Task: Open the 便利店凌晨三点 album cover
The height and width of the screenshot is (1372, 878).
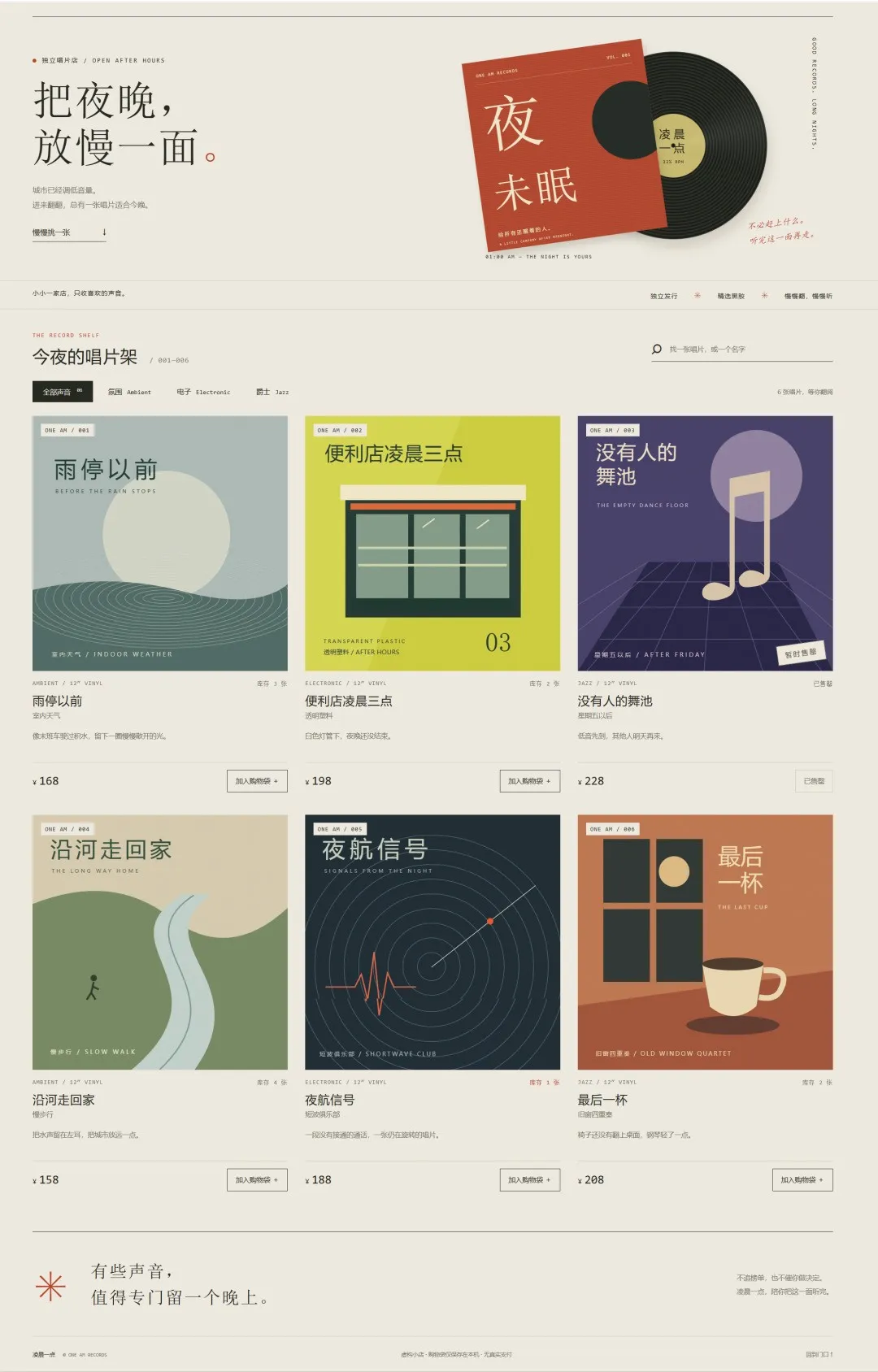Action: point(432,543)
